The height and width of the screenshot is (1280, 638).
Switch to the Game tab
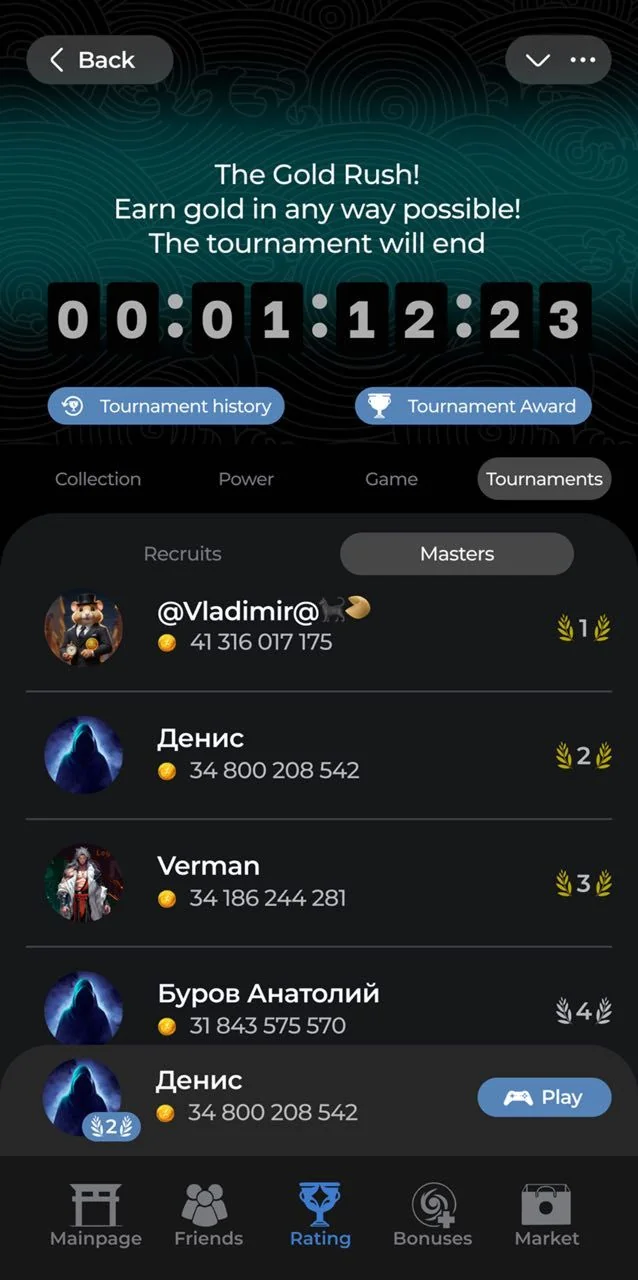(392, 479)
